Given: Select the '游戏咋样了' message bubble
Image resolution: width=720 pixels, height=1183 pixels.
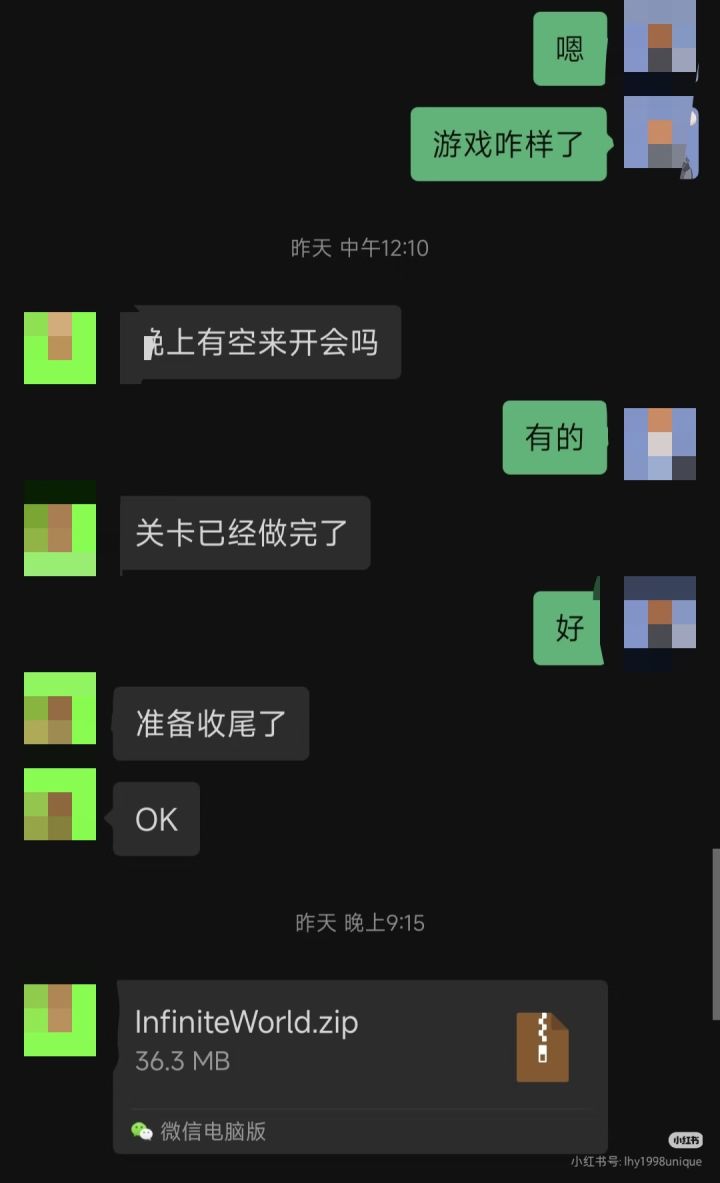Looking at the screenshot, I should (508, 144).
